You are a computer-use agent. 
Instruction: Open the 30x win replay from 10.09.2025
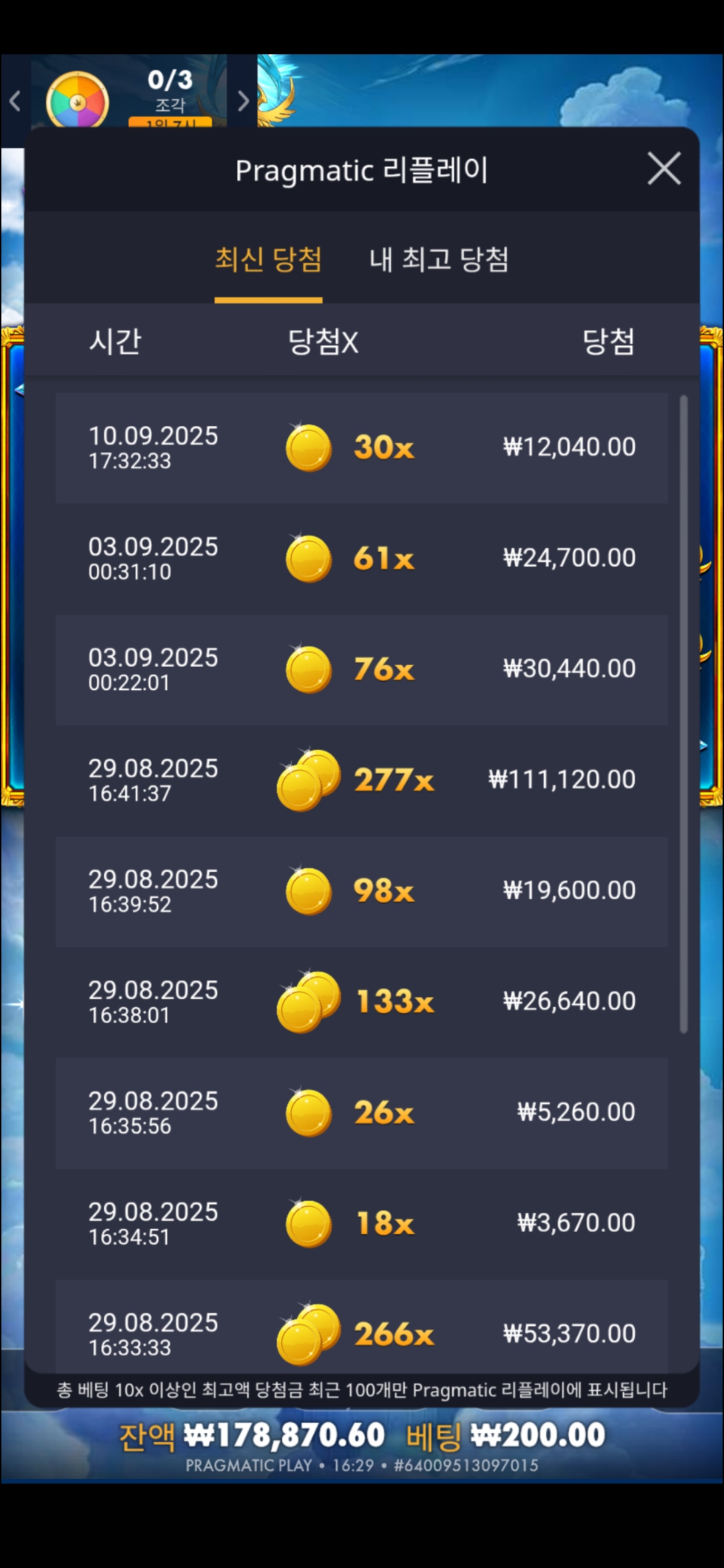tap(361, 448)
